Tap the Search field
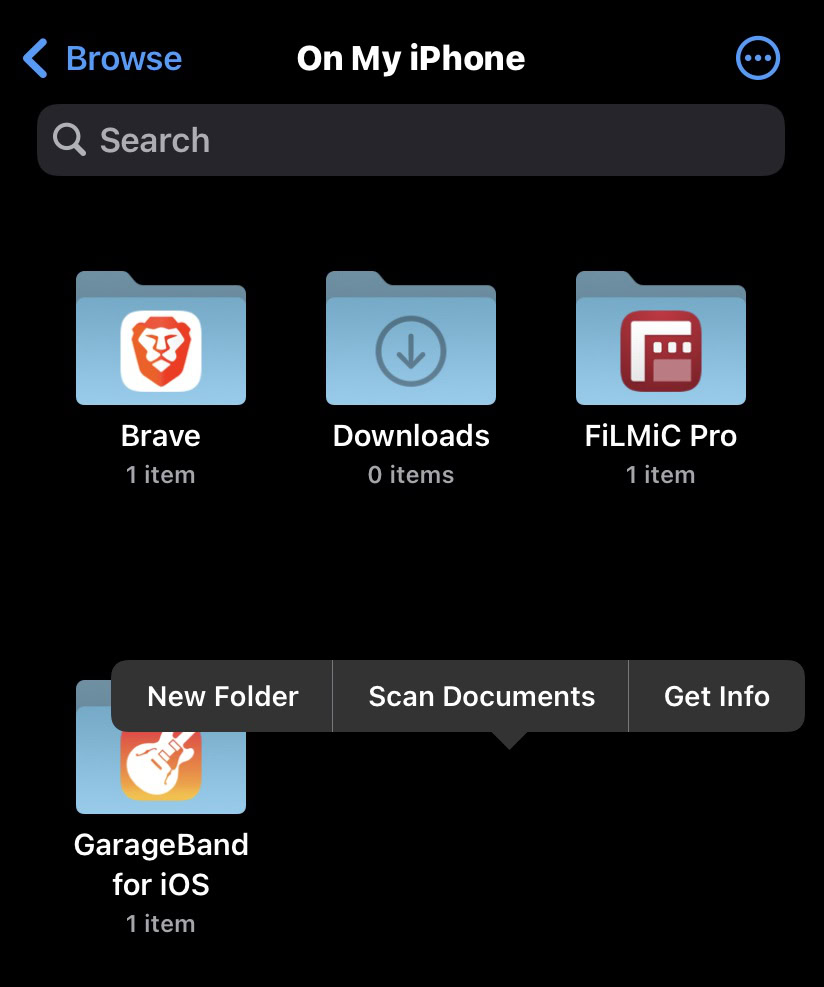 coord(410,140)
